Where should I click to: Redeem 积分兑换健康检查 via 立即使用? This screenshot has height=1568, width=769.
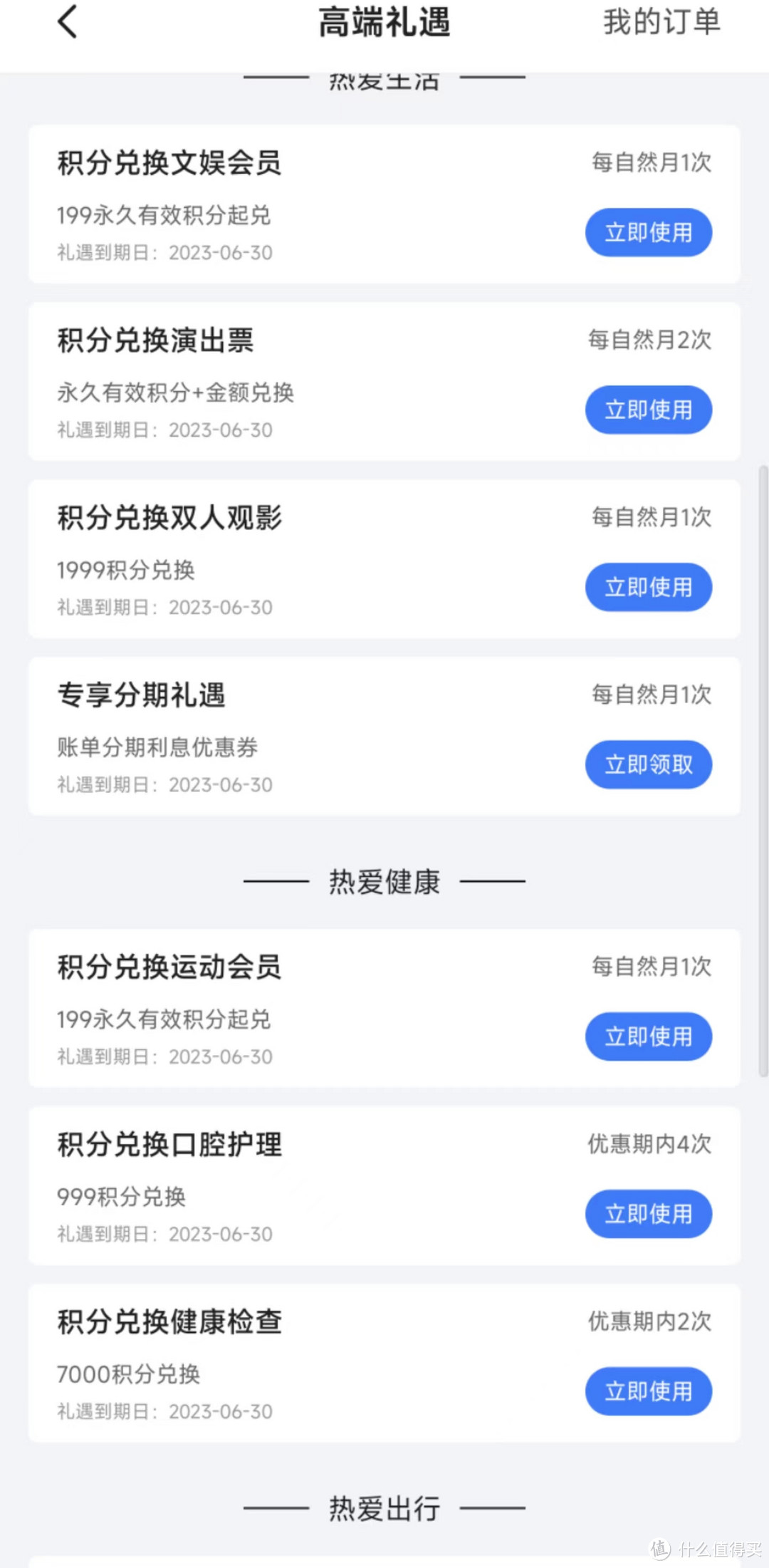[648, 1391]
